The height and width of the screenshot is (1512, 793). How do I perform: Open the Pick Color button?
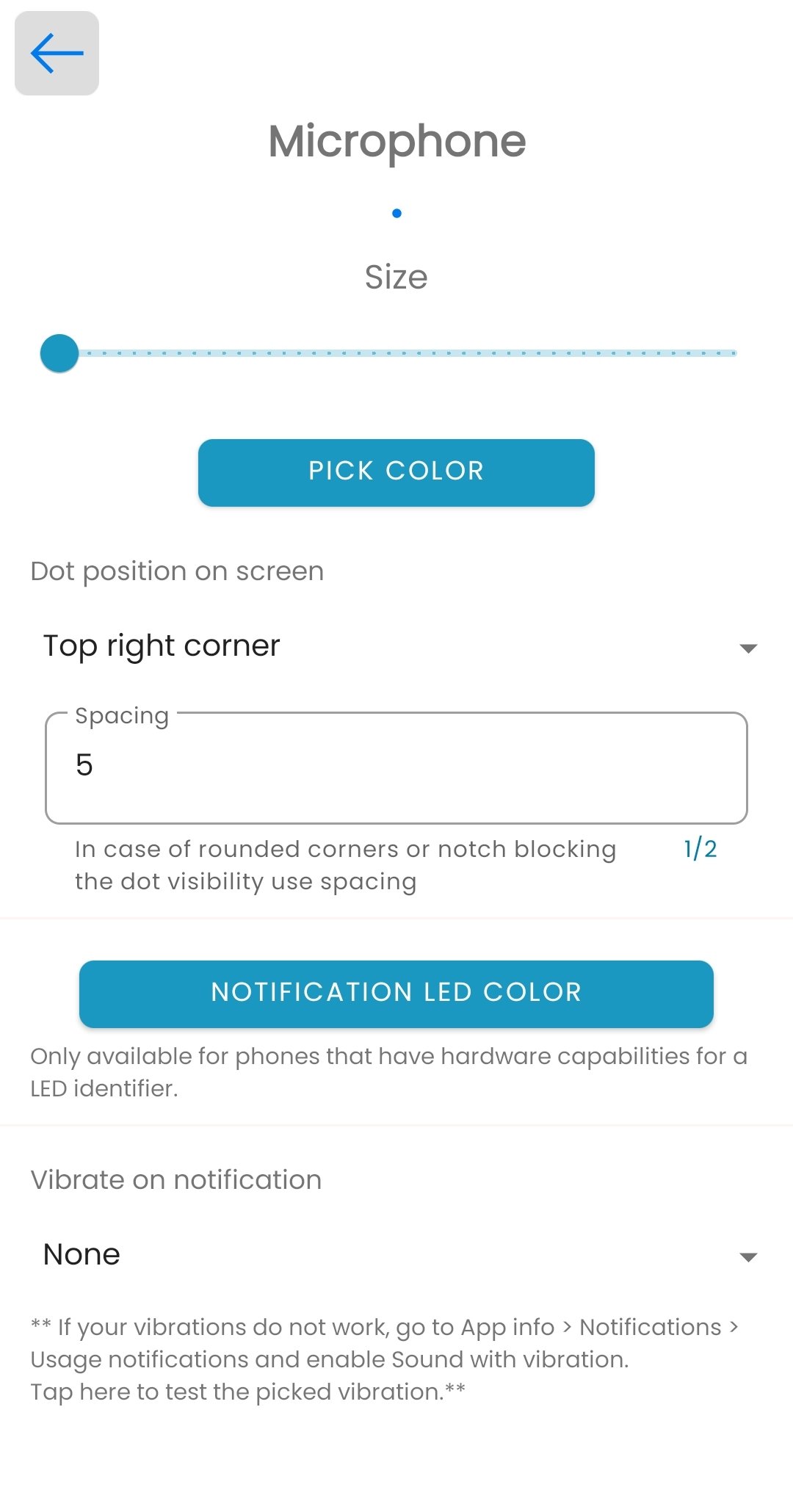click(x=396, y=472)
